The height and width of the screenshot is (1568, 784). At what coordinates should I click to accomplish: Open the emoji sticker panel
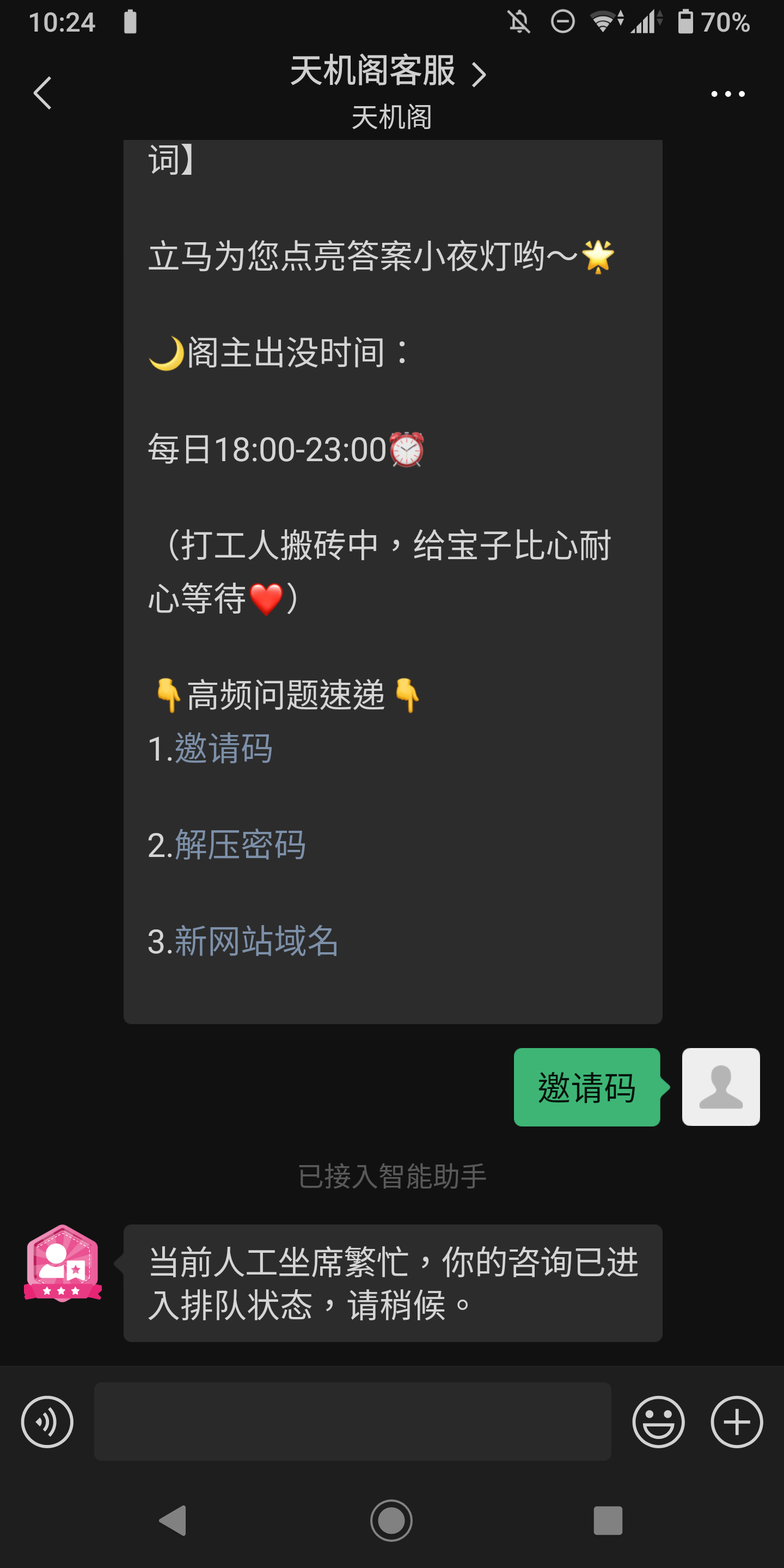658,1422
